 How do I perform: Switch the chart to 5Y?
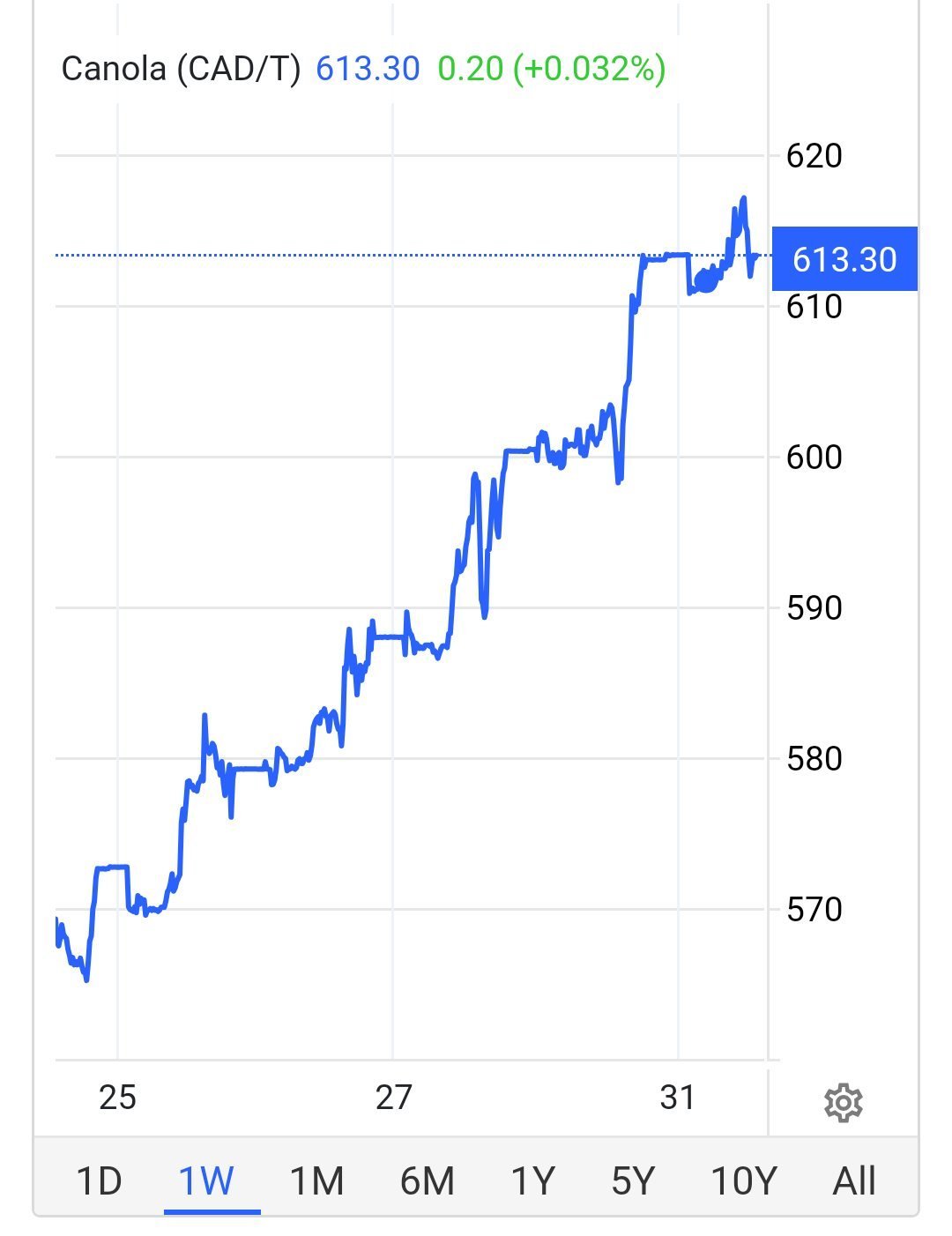tap(634, 1180)
